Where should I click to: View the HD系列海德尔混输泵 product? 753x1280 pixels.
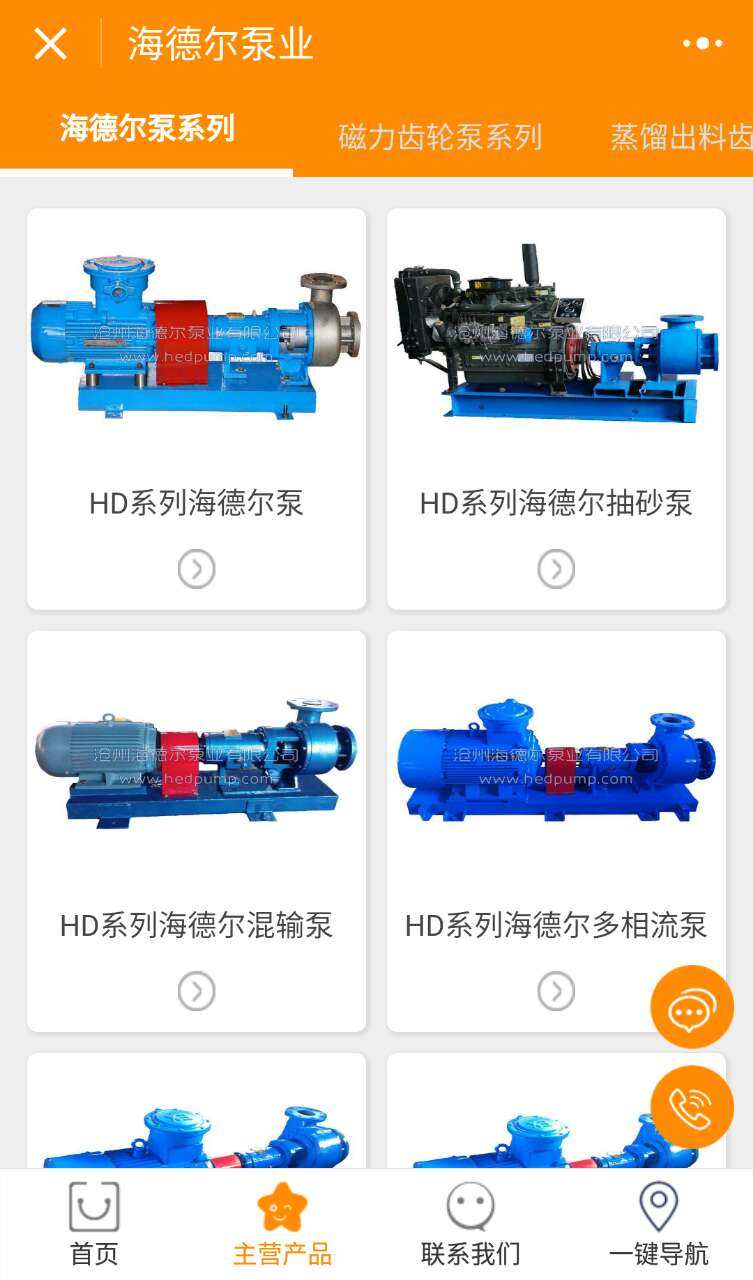197,831
